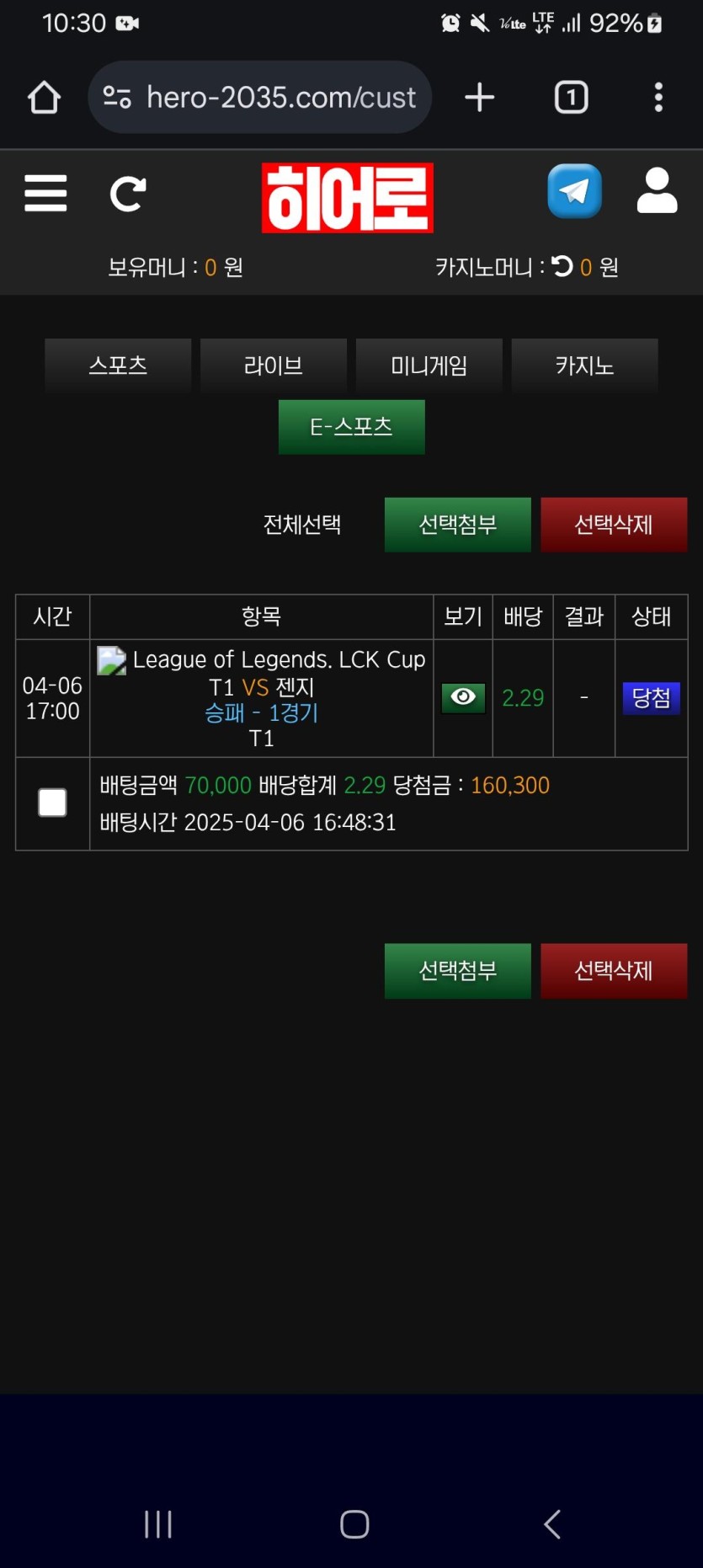This screenshot has width=703, height=1568.
Task: Tap the page refresh icon
Action: (128, 194)
